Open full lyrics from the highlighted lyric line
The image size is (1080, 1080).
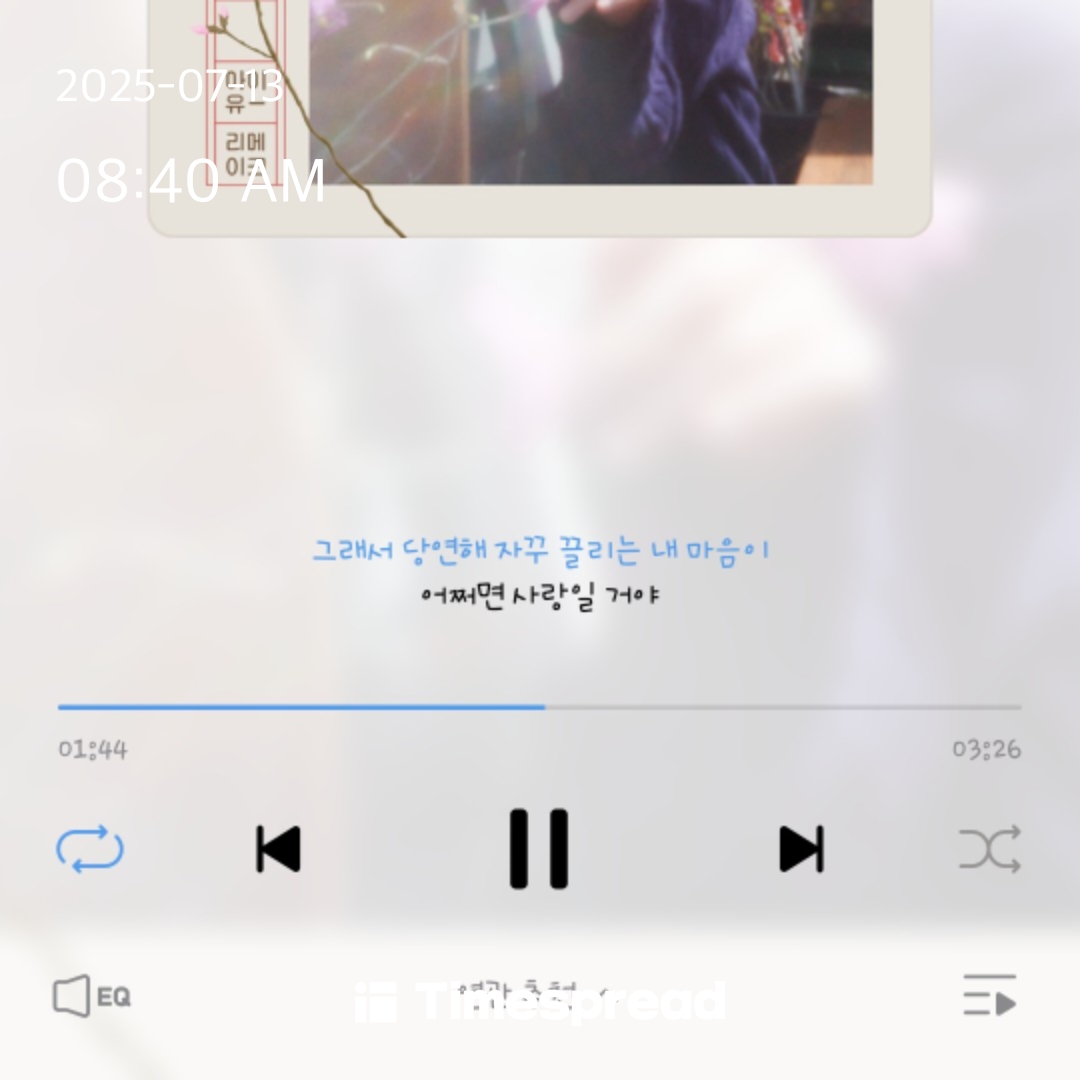[x=541, y=551]
